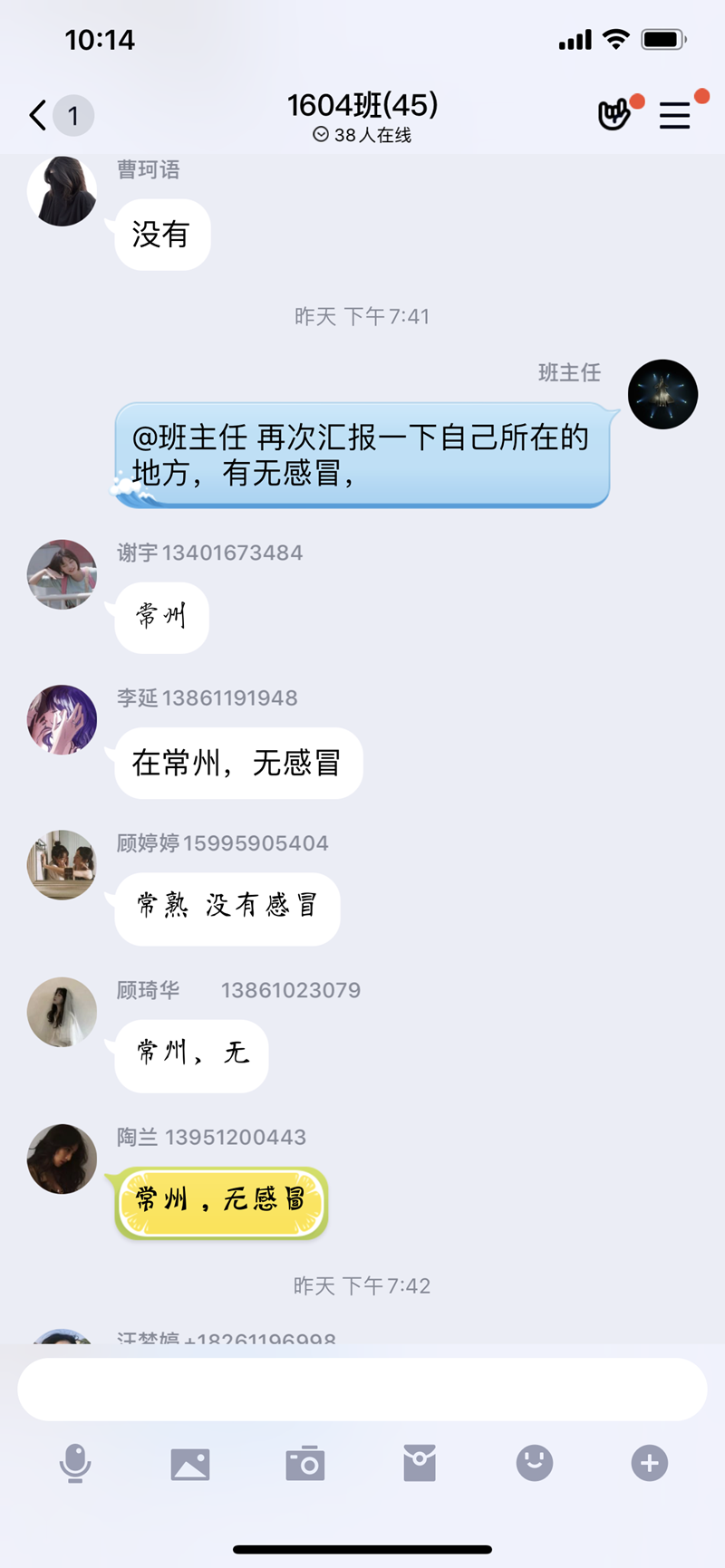This screenshot has height=1568, width=725.
Task: Open 曹珂语's profile avatar
Action: pos(62,191)
